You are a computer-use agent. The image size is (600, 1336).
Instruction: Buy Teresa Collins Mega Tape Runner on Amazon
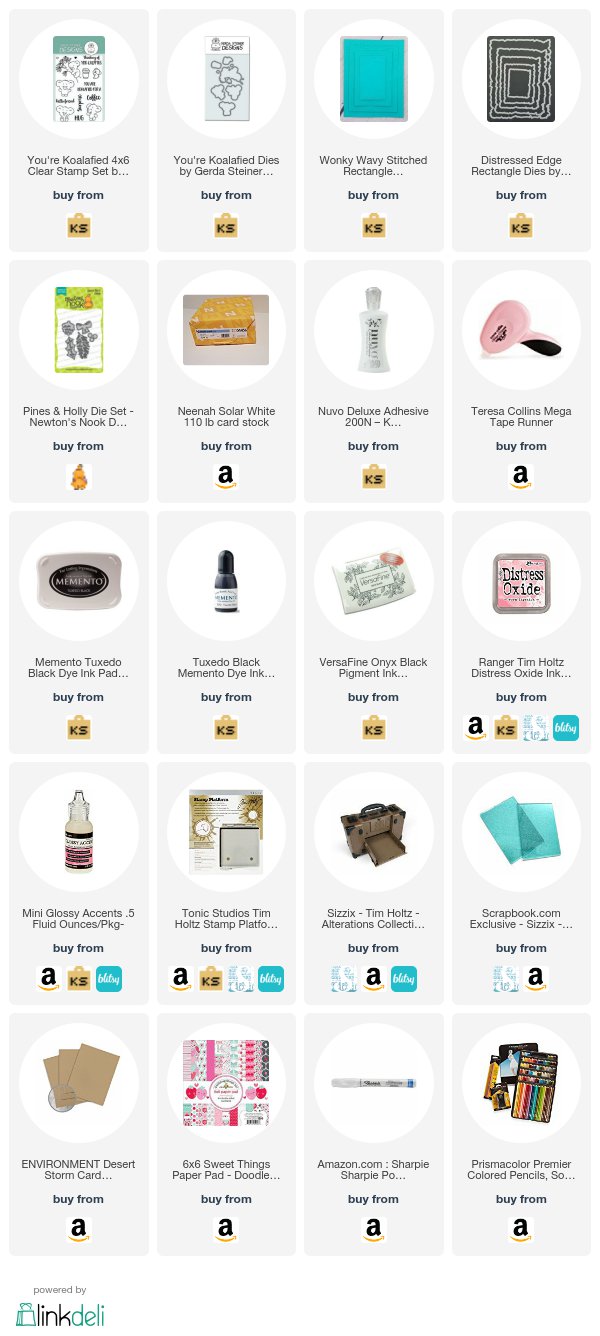pyautogui.click(x=521, y=476)
